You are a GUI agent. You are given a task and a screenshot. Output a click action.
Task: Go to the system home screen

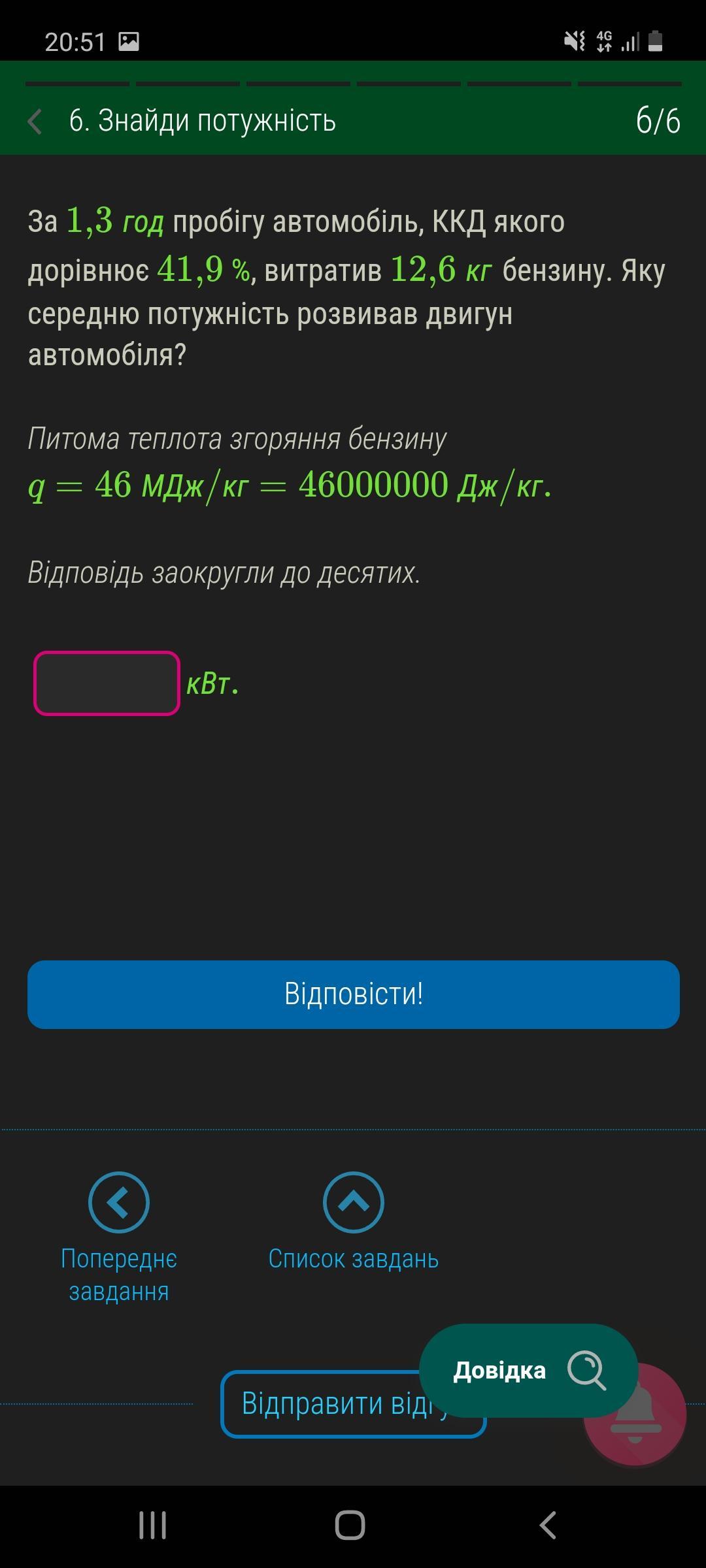350,1526
